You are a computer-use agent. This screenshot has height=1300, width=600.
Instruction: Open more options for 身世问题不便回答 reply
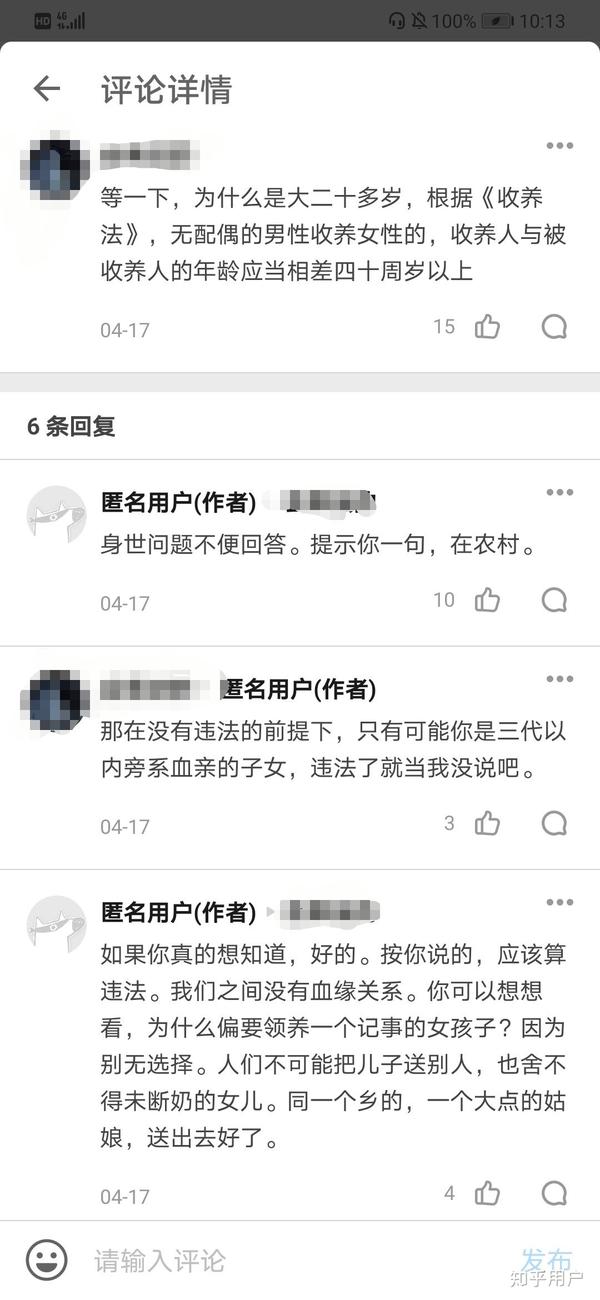pyautogui.click(x=559, y=492)
